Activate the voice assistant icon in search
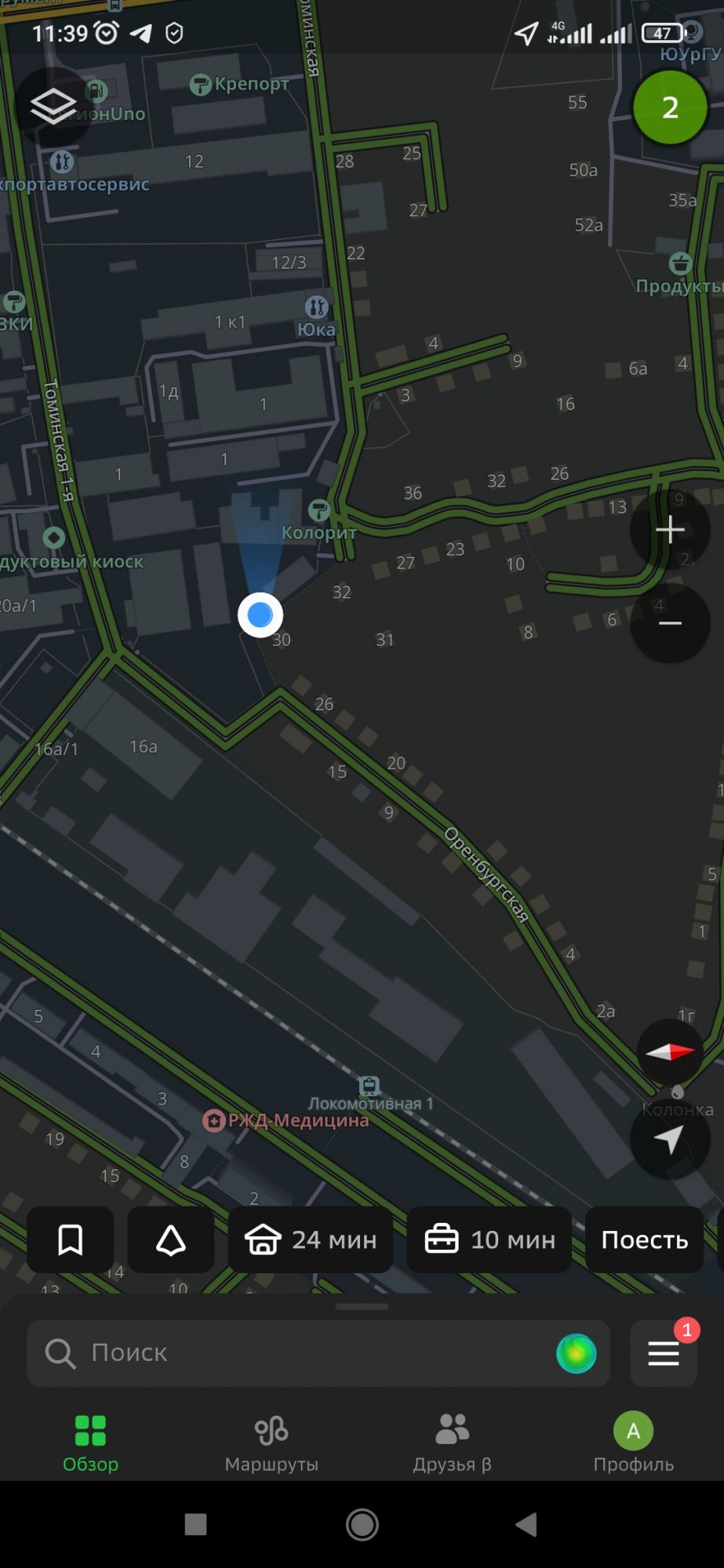 point(577,1353)
